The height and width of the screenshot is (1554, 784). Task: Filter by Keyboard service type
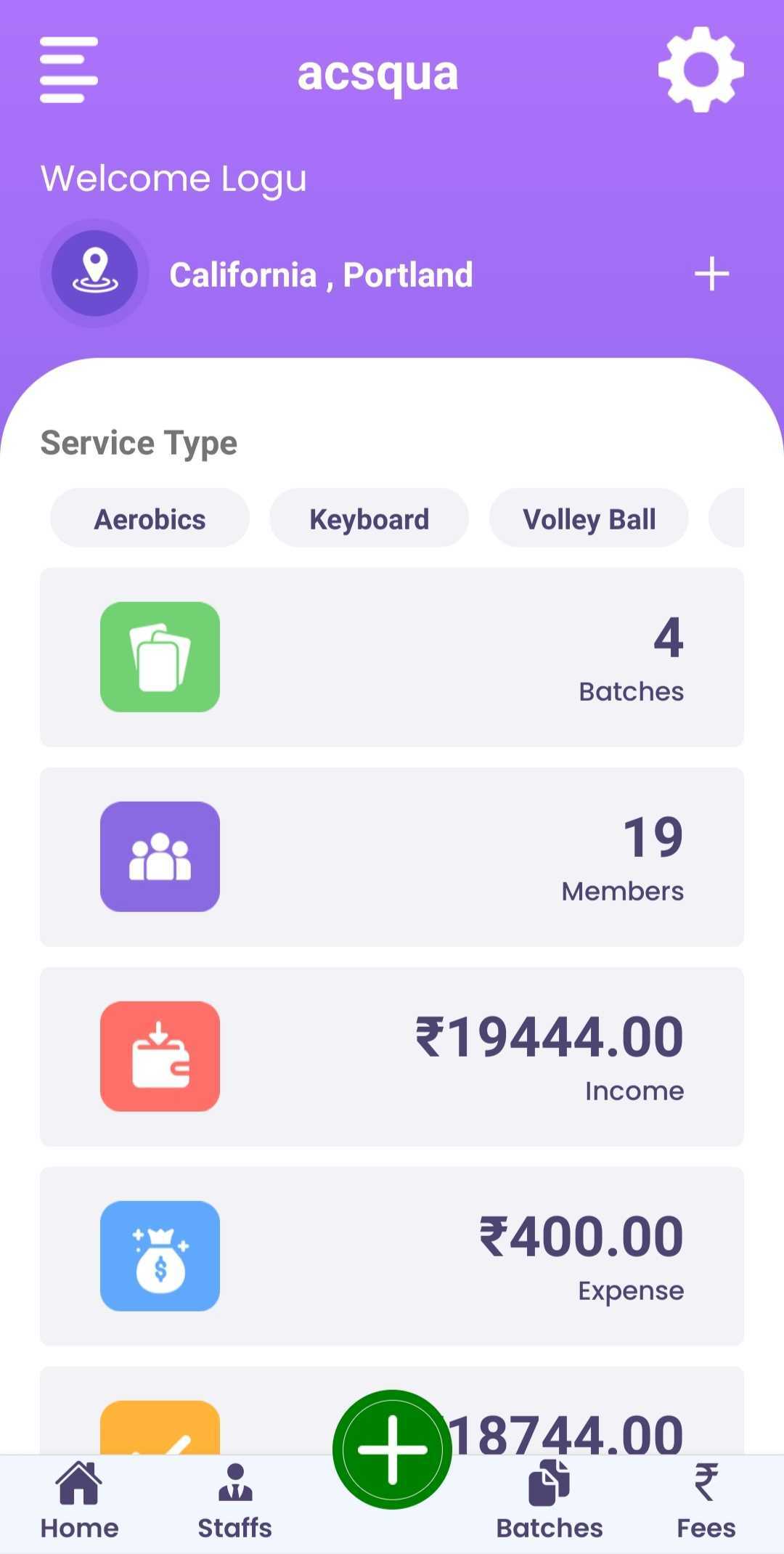pyautogui.click(x=369, y=518)
